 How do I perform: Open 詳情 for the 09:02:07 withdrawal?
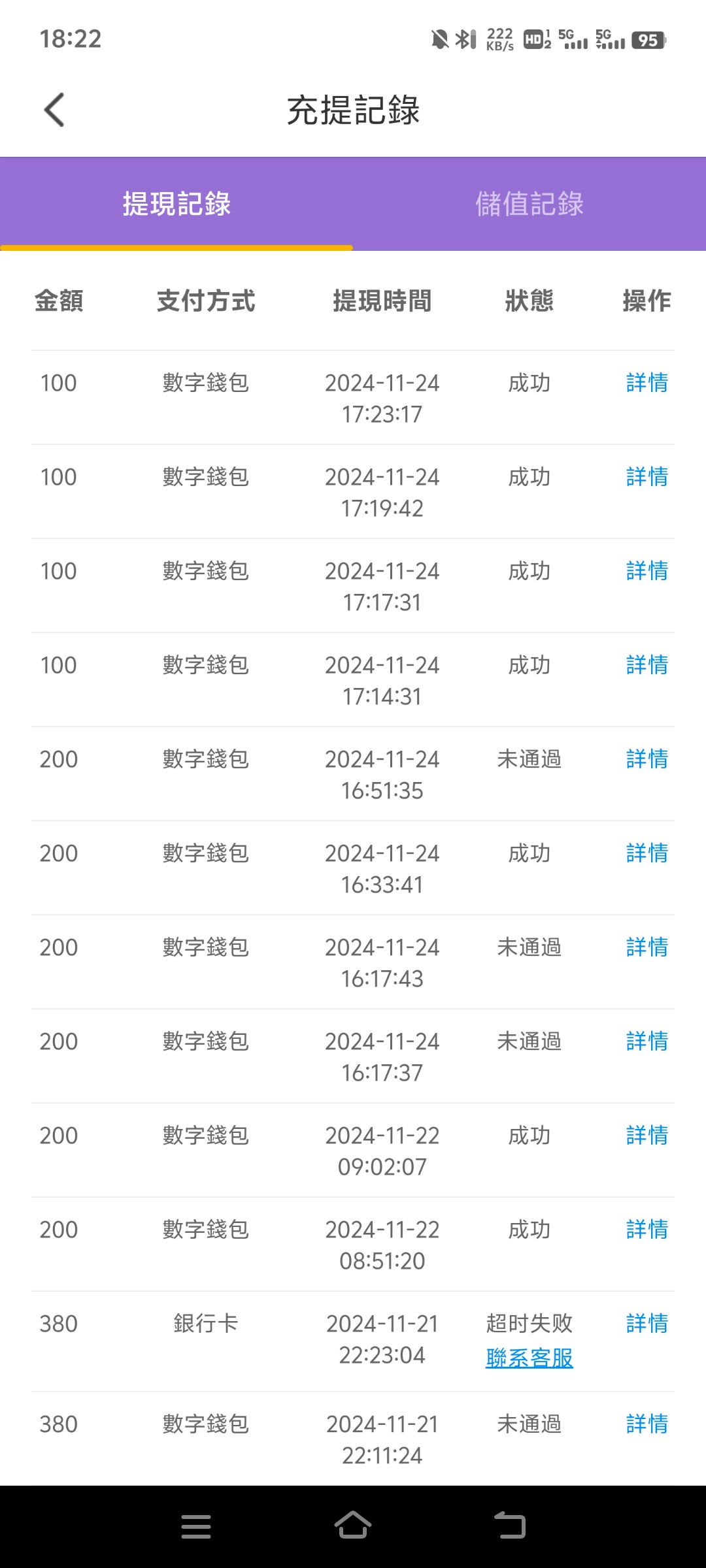[647, 1135]
